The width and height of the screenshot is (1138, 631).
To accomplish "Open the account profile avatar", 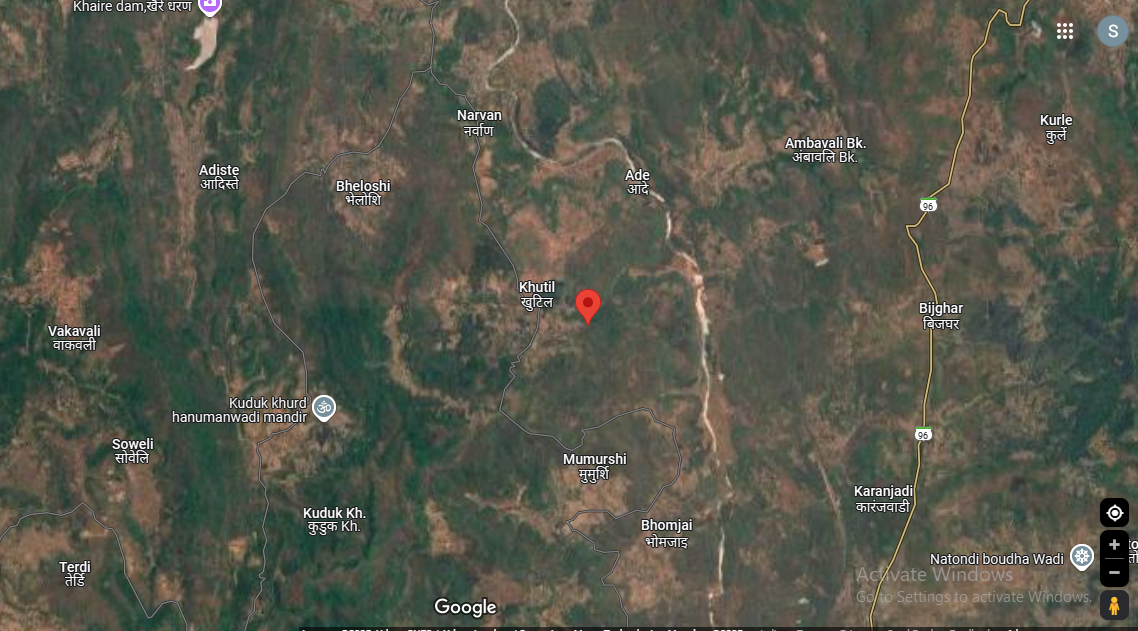I will tap(1112, 31).
